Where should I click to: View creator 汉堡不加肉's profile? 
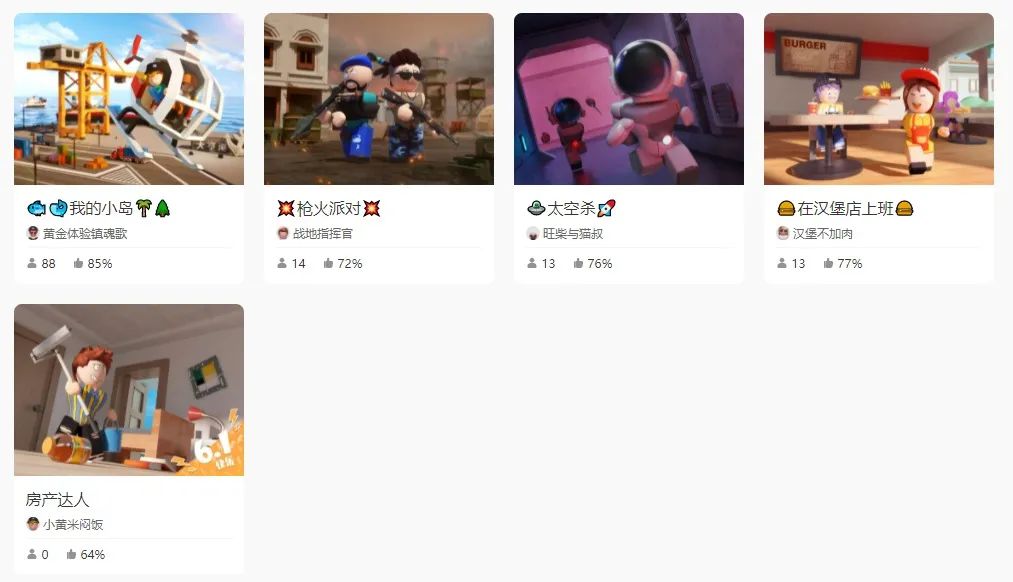coord(822,234)
